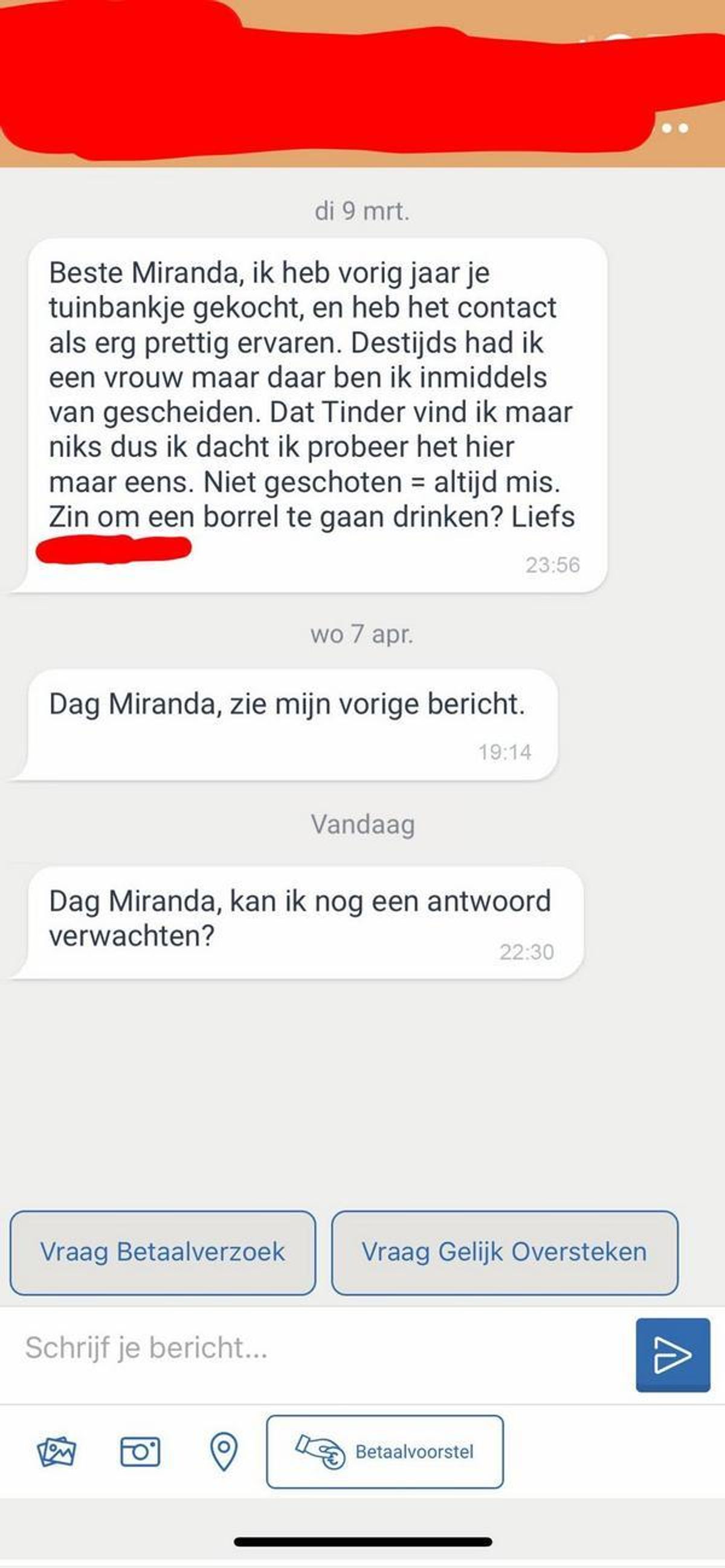This screenshot has width=725, height=1568.
Task: Attach a photo from the gallery
Action: pyautogui.click(x=57, y=1452)
